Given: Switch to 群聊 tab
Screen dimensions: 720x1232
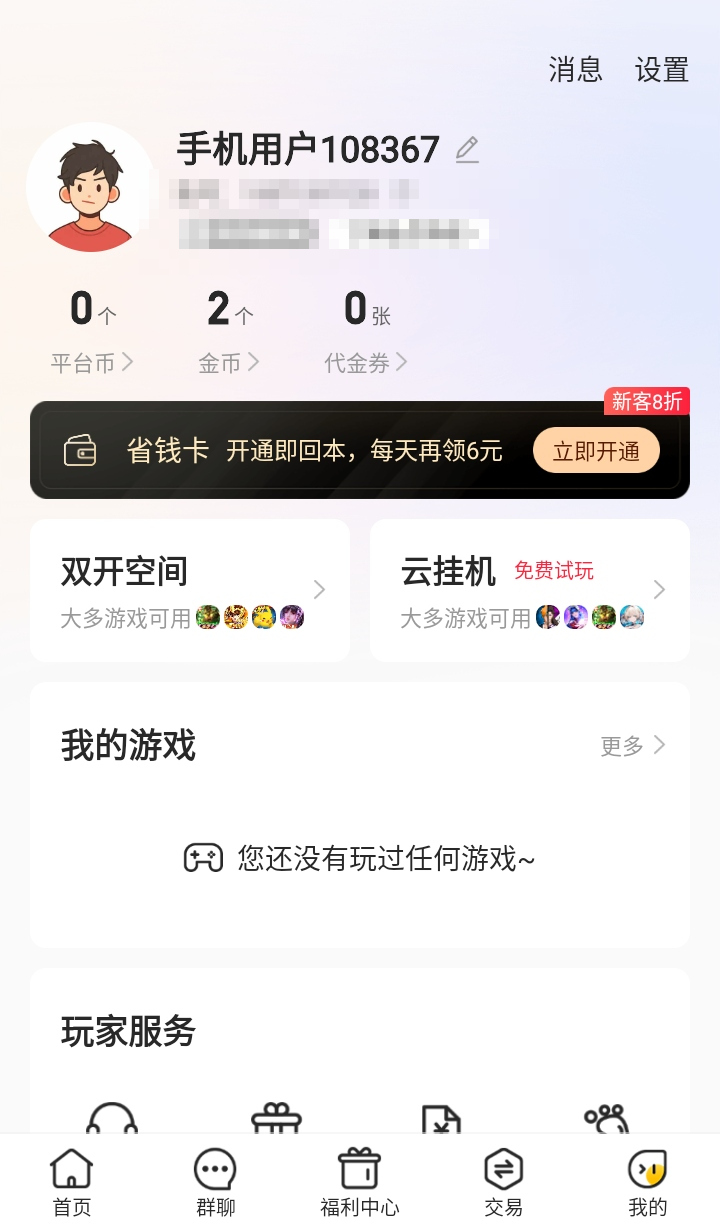Looking at the screenshot, I should click(x=215, y=1183).
